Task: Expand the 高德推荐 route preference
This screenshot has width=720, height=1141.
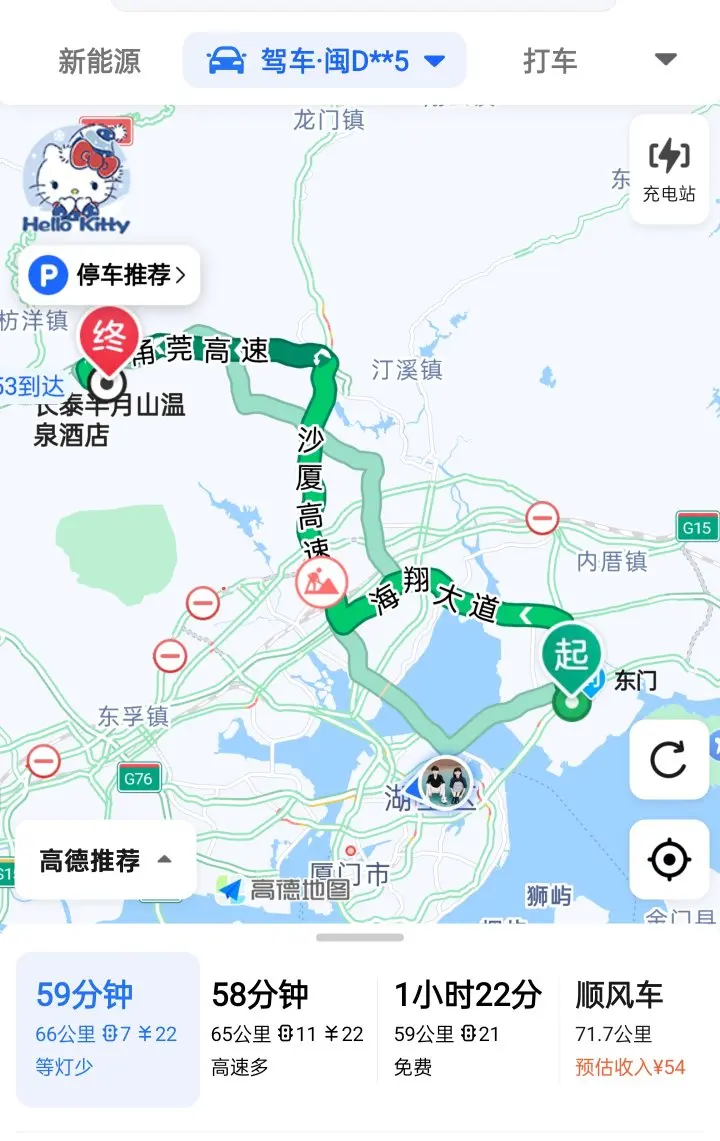Action: (x=106, y=860)
